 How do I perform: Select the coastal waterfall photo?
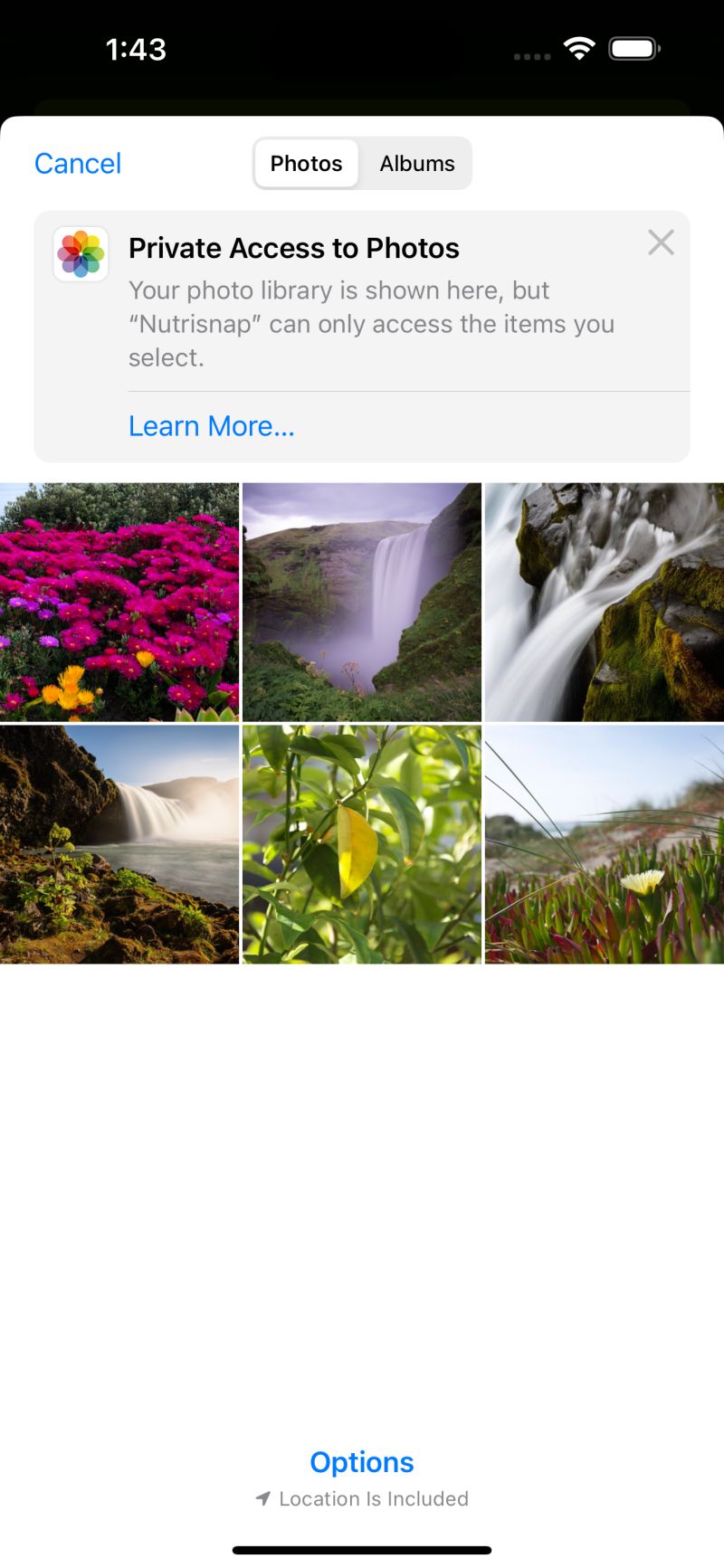click(119, 844)
